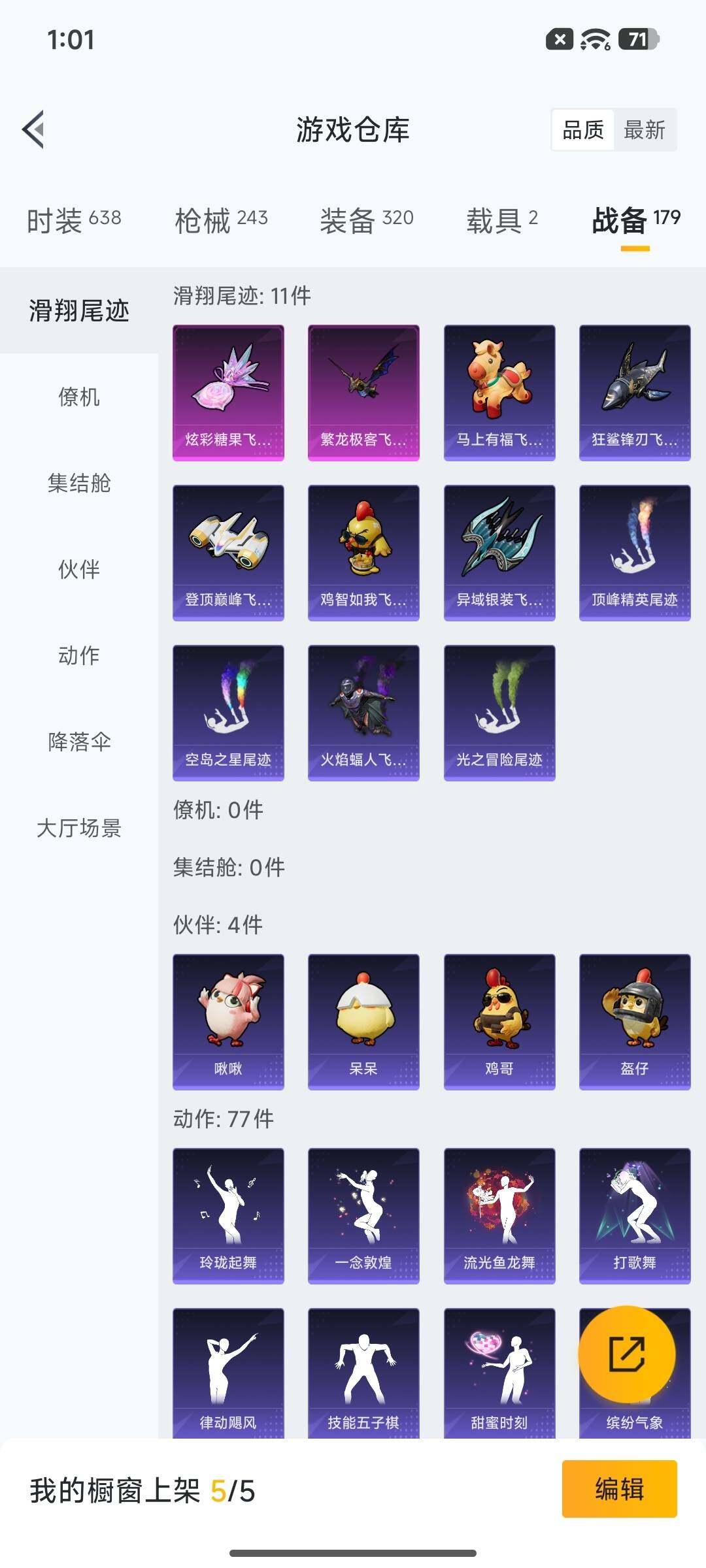The height and width of the screenshot is (1568, 706).
Task: Select the 繁龙极客 glide trail
Action: (x=363, y=391)
